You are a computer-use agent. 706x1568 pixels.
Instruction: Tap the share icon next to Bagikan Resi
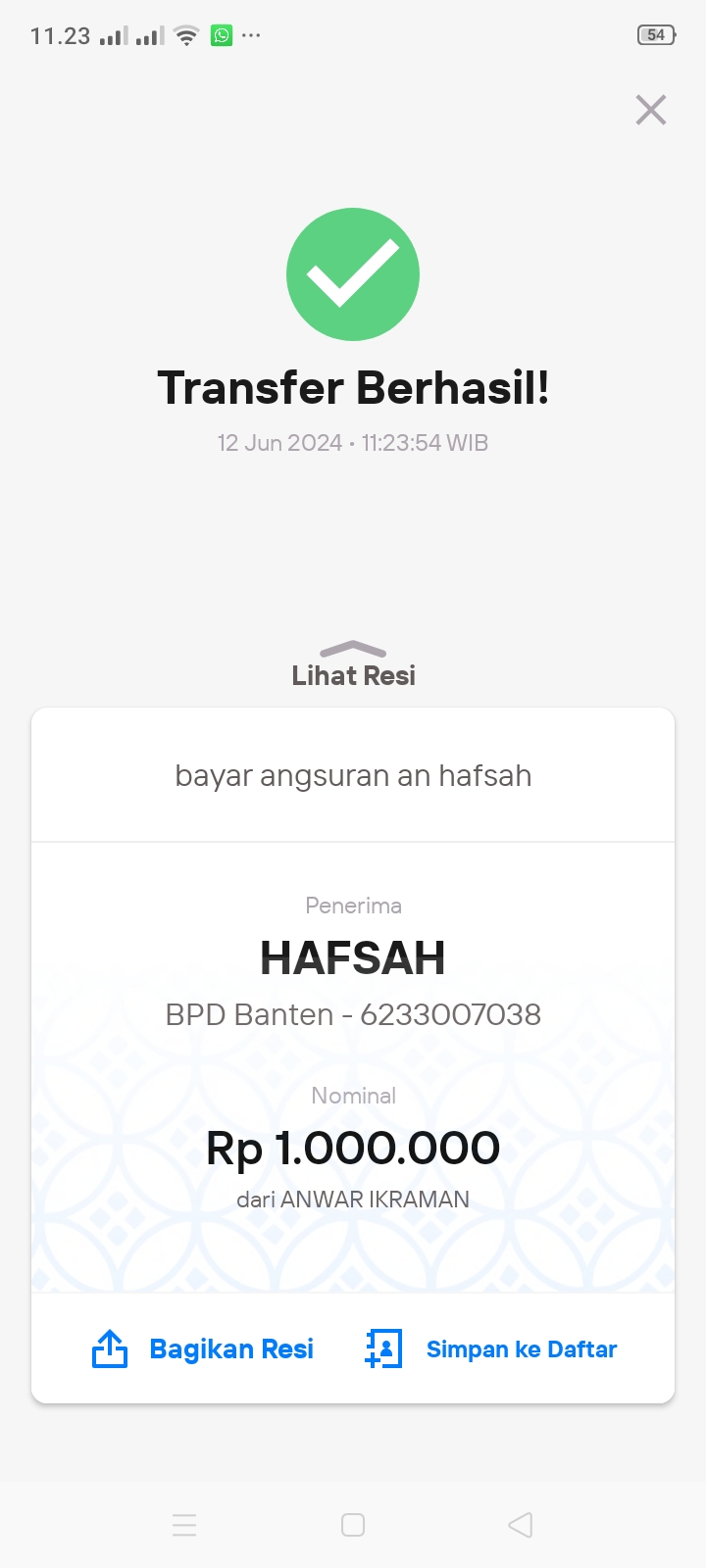tap(109, 1348)
